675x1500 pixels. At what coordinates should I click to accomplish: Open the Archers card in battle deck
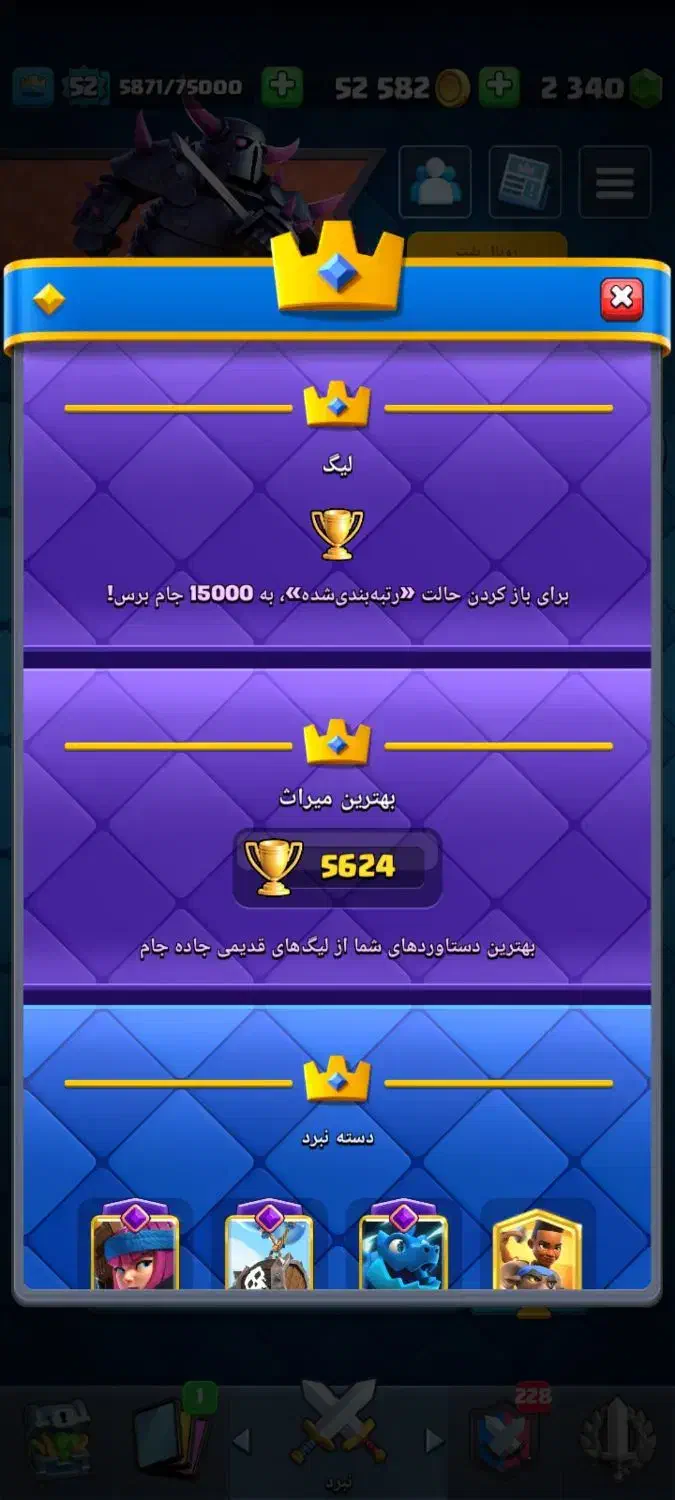click(135, 1250)
